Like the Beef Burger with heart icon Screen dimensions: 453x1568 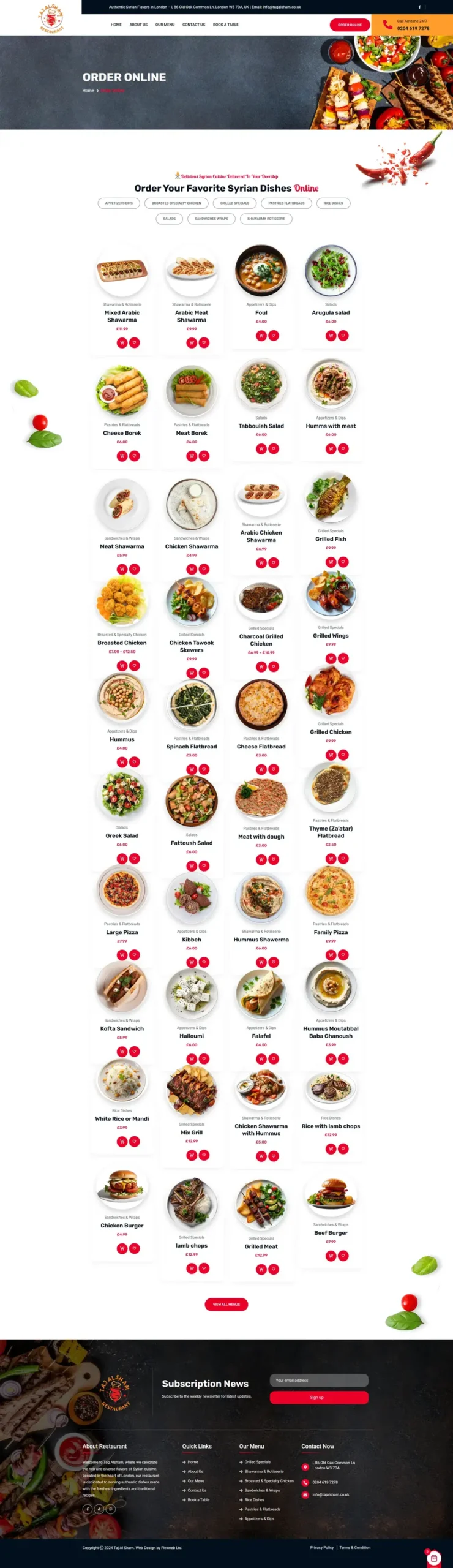(x=343, y=1256)
